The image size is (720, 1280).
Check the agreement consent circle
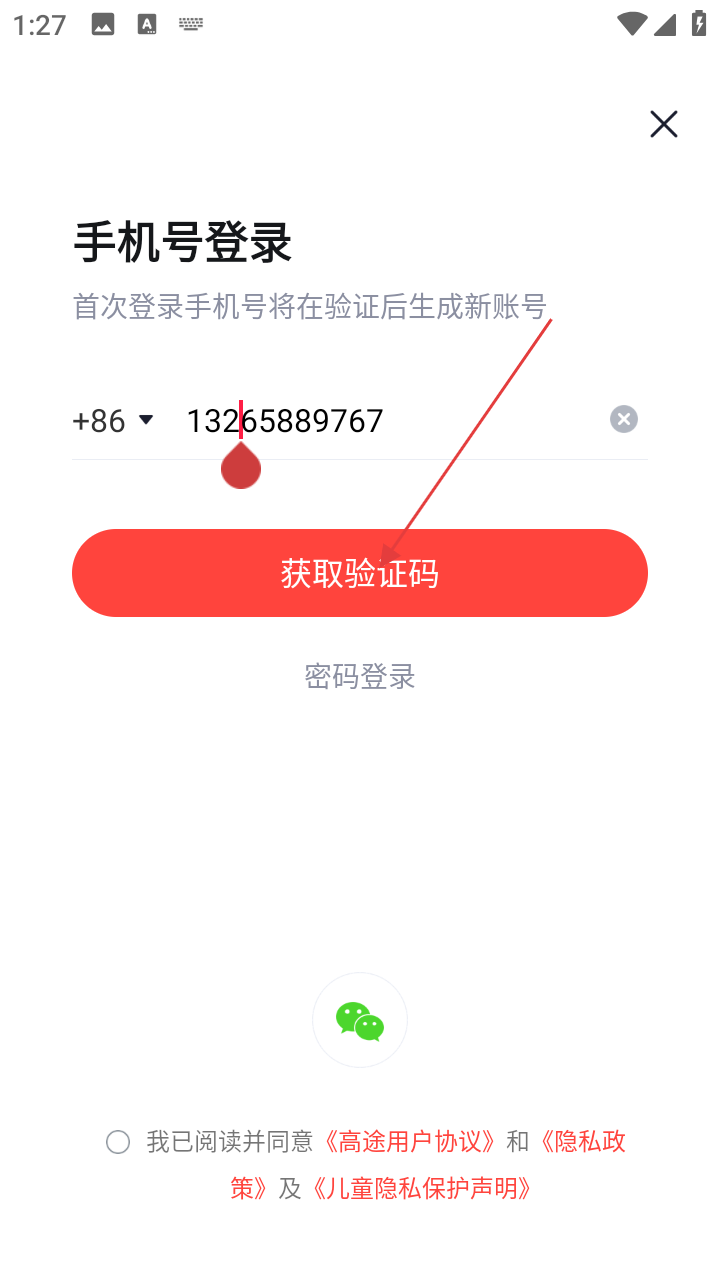pyautogui.click(x=118, y=1142)
